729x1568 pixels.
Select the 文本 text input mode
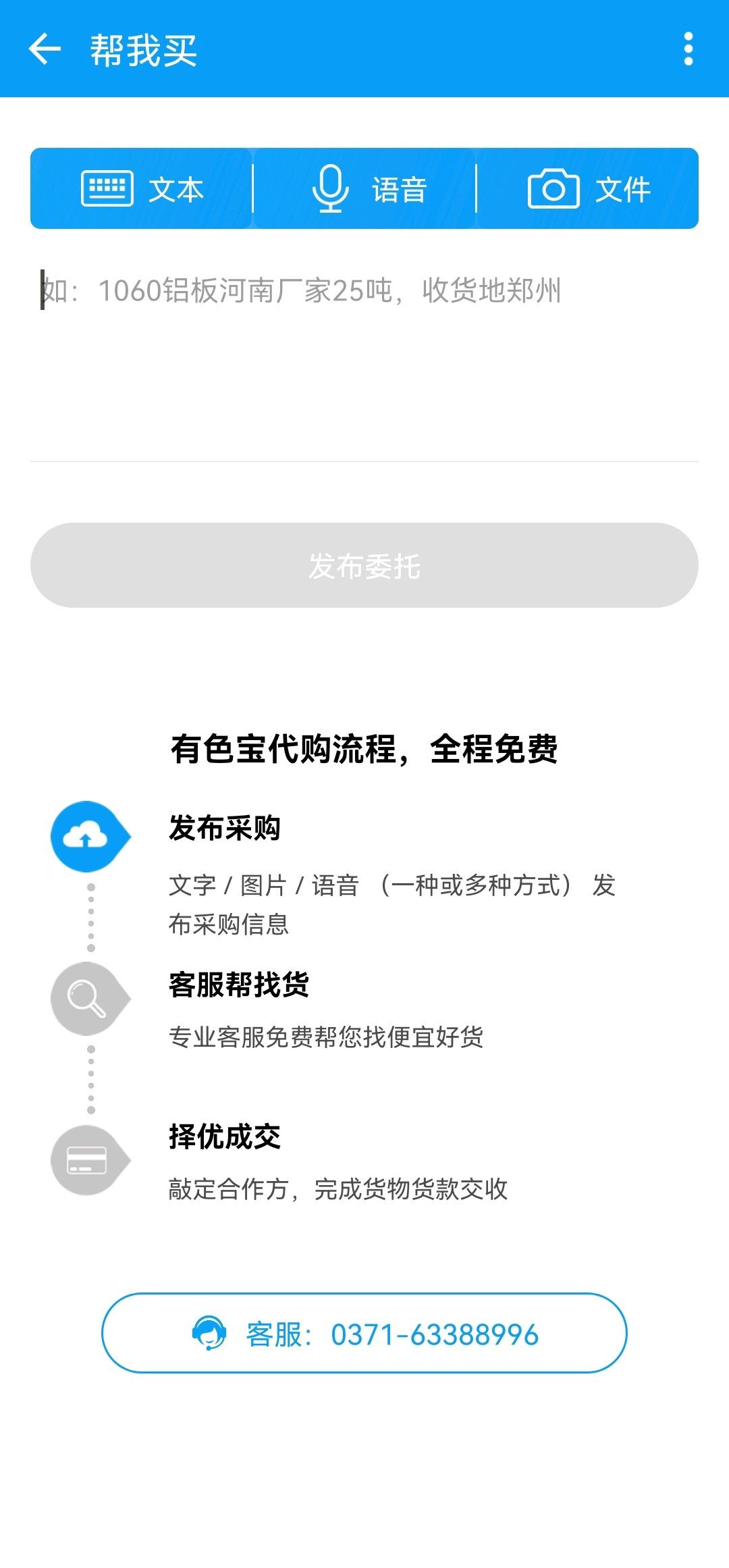point(142,189)
